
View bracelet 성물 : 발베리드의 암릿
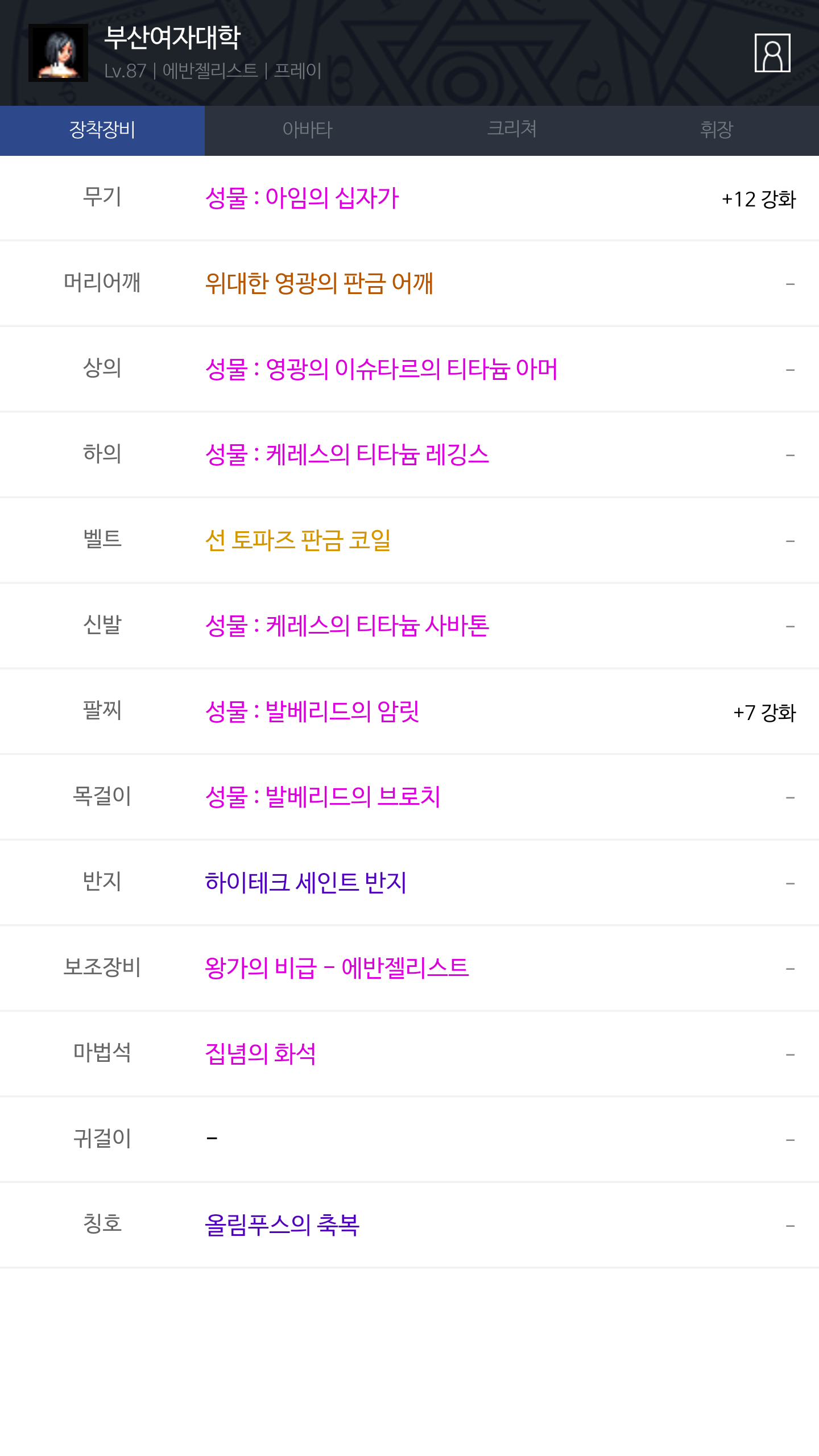312,712
